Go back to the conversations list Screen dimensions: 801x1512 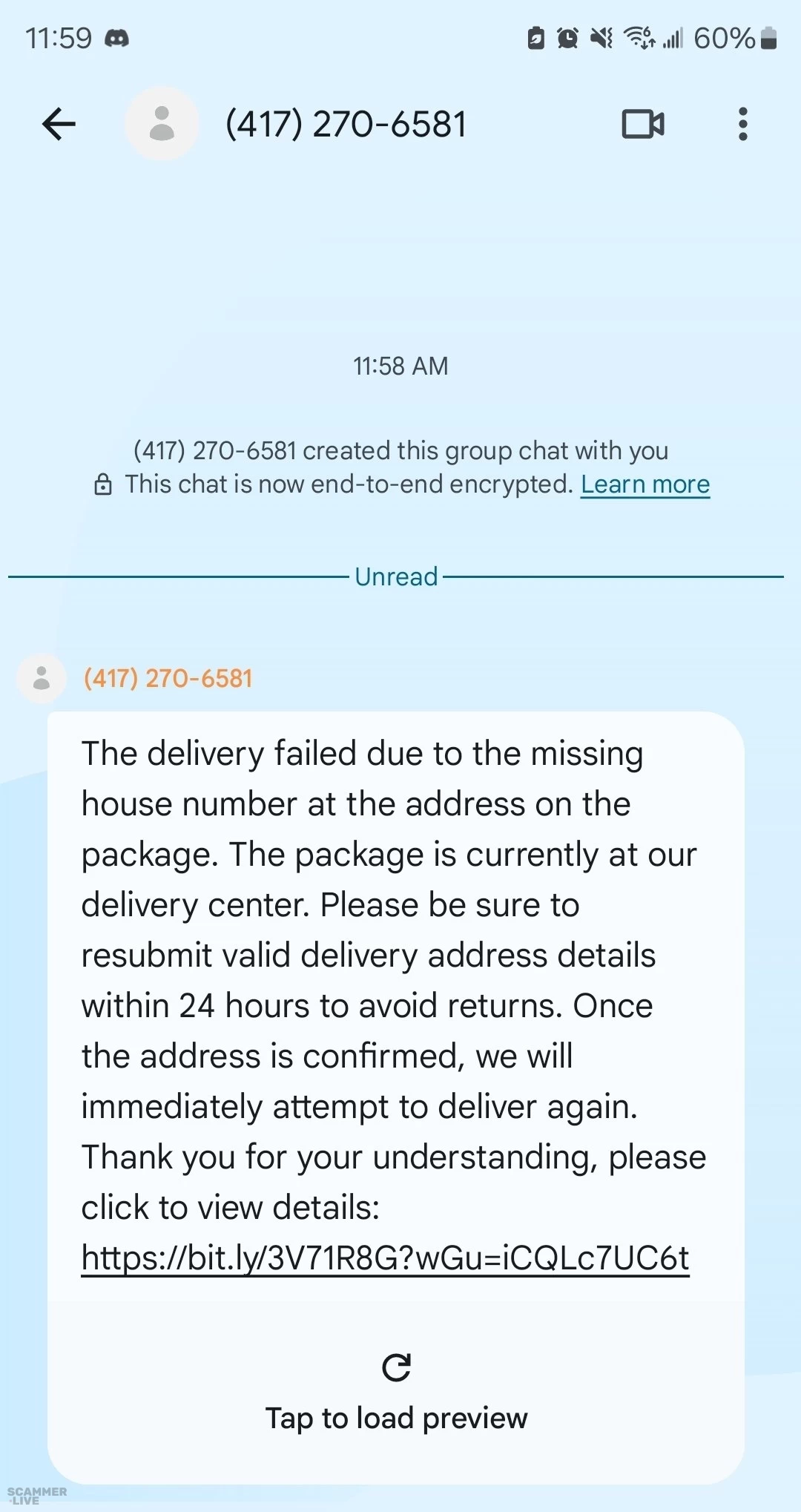pos(59,124)
